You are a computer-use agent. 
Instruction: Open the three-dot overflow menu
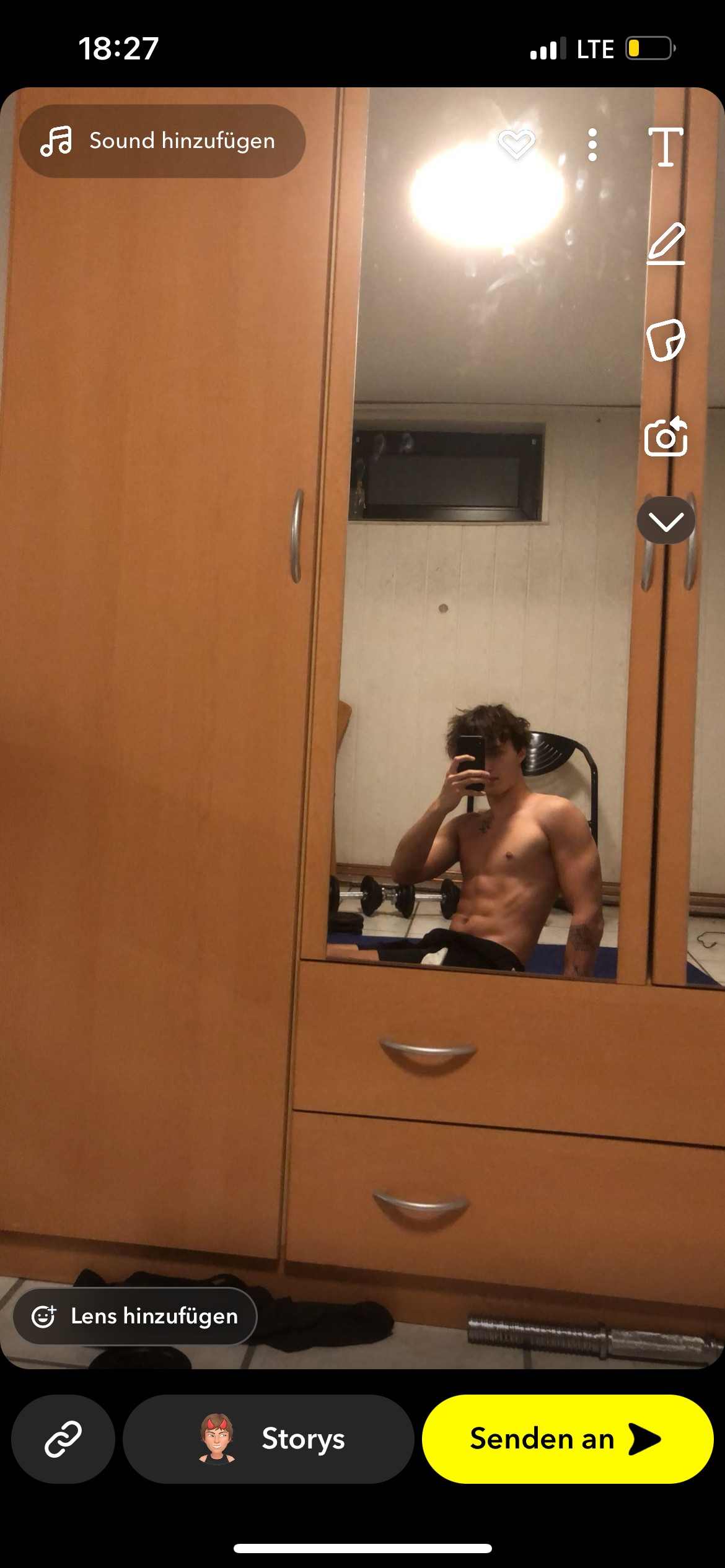tap(592, 145)
